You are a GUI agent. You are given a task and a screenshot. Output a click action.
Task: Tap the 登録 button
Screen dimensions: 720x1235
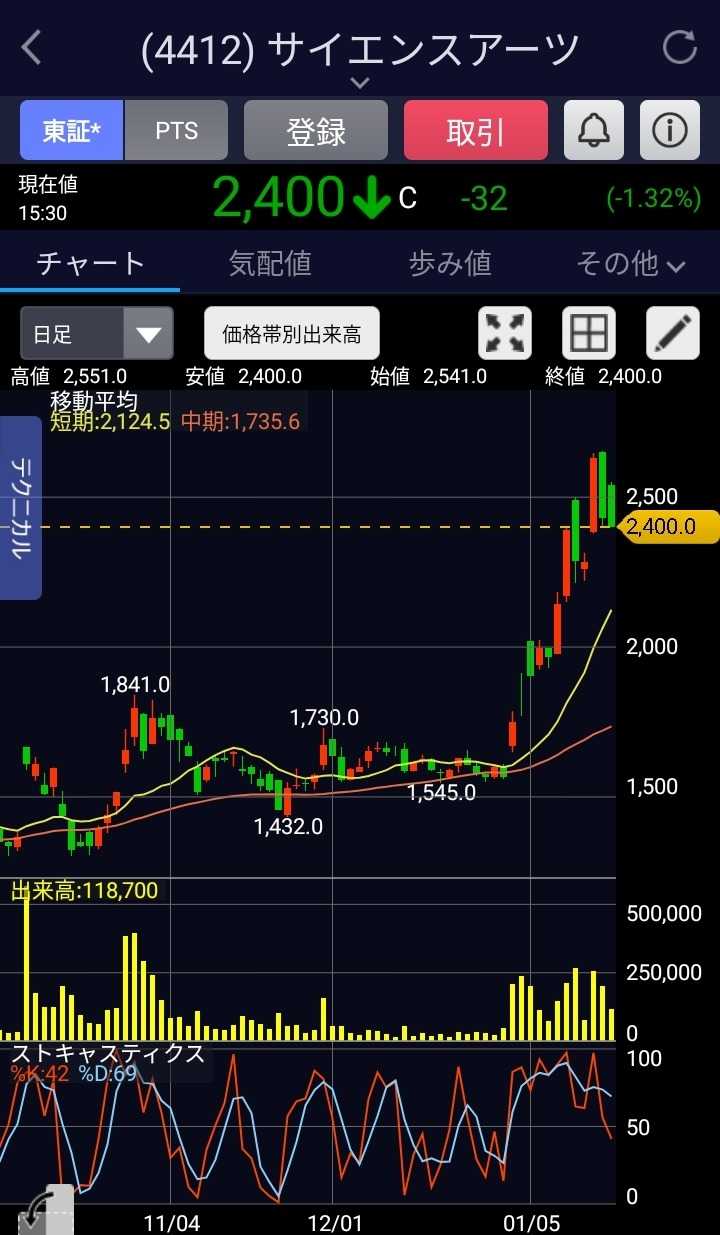click(x=316, y=131)
